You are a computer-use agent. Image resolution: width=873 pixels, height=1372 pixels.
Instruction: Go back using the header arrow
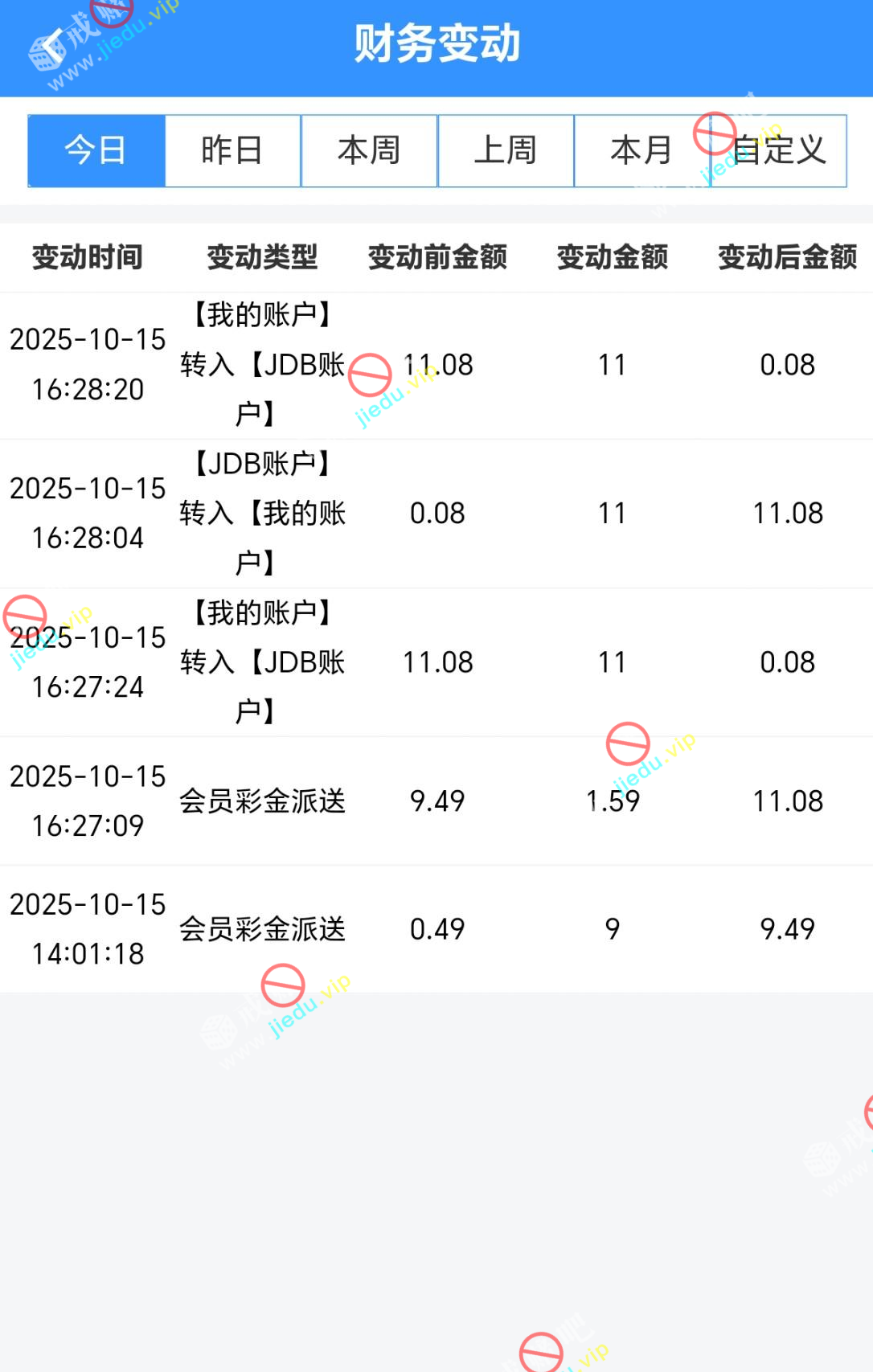point(53,46)
